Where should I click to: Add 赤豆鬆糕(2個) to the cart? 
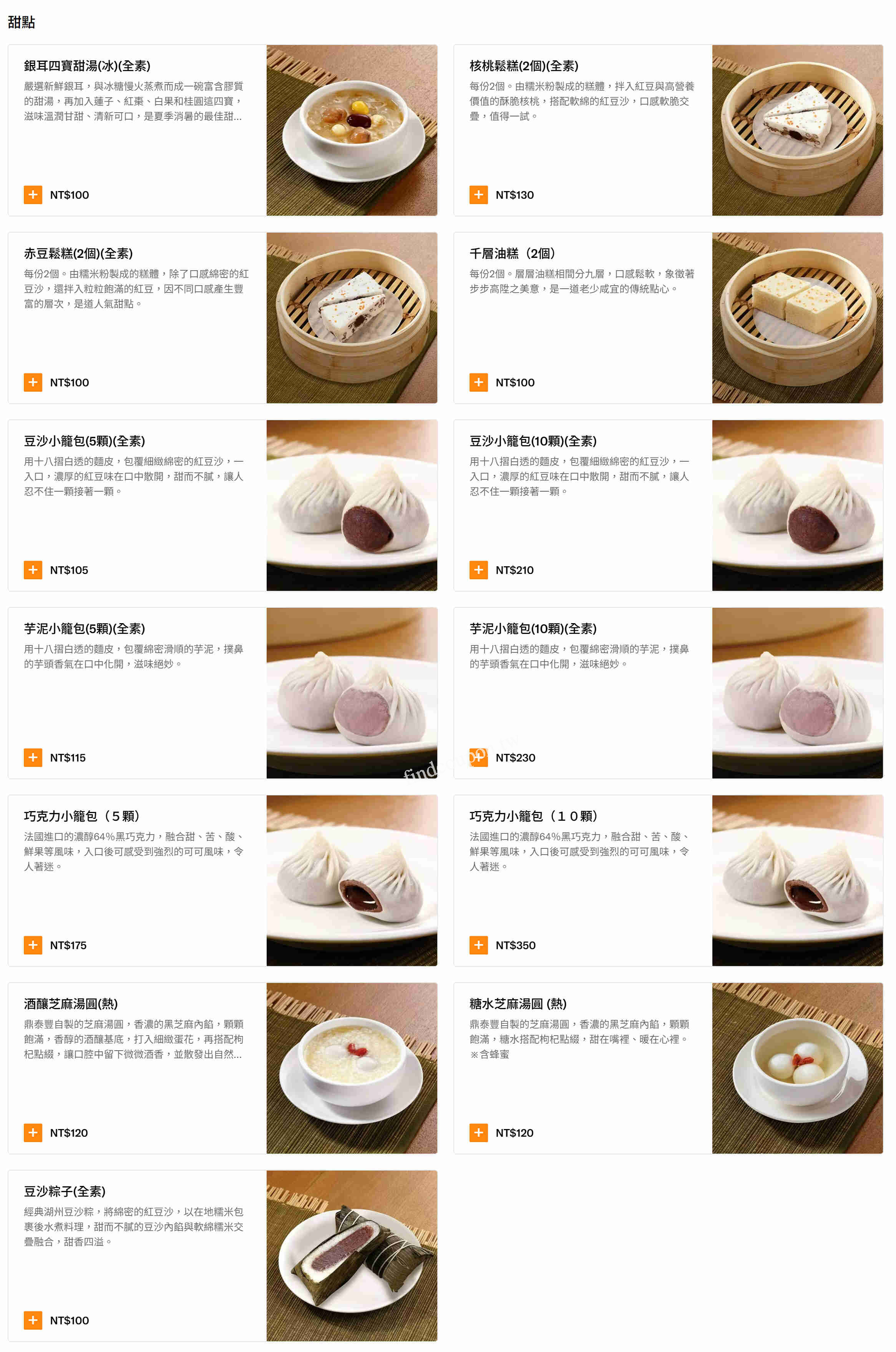click(33, 382)
